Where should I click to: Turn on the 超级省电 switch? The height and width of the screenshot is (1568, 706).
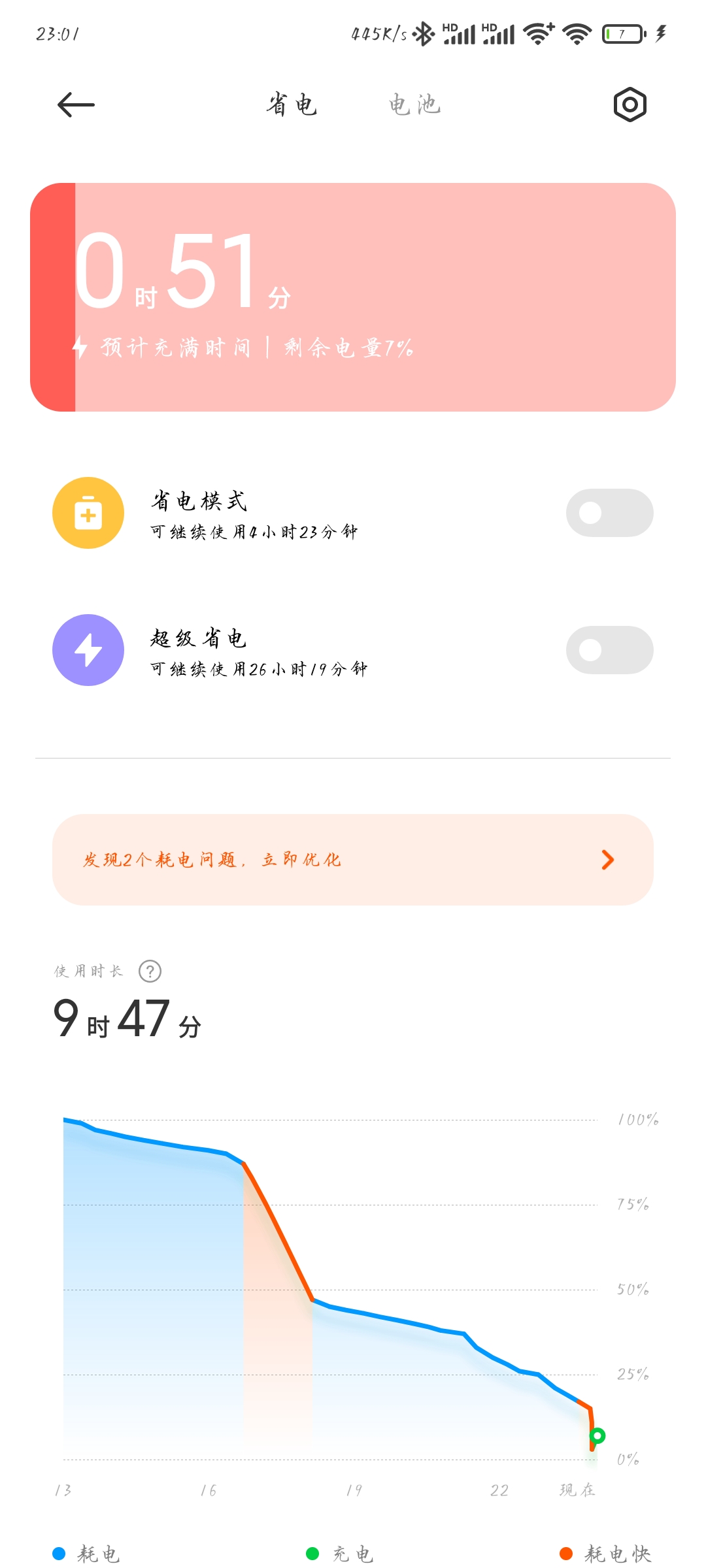(x=609, y=650)
